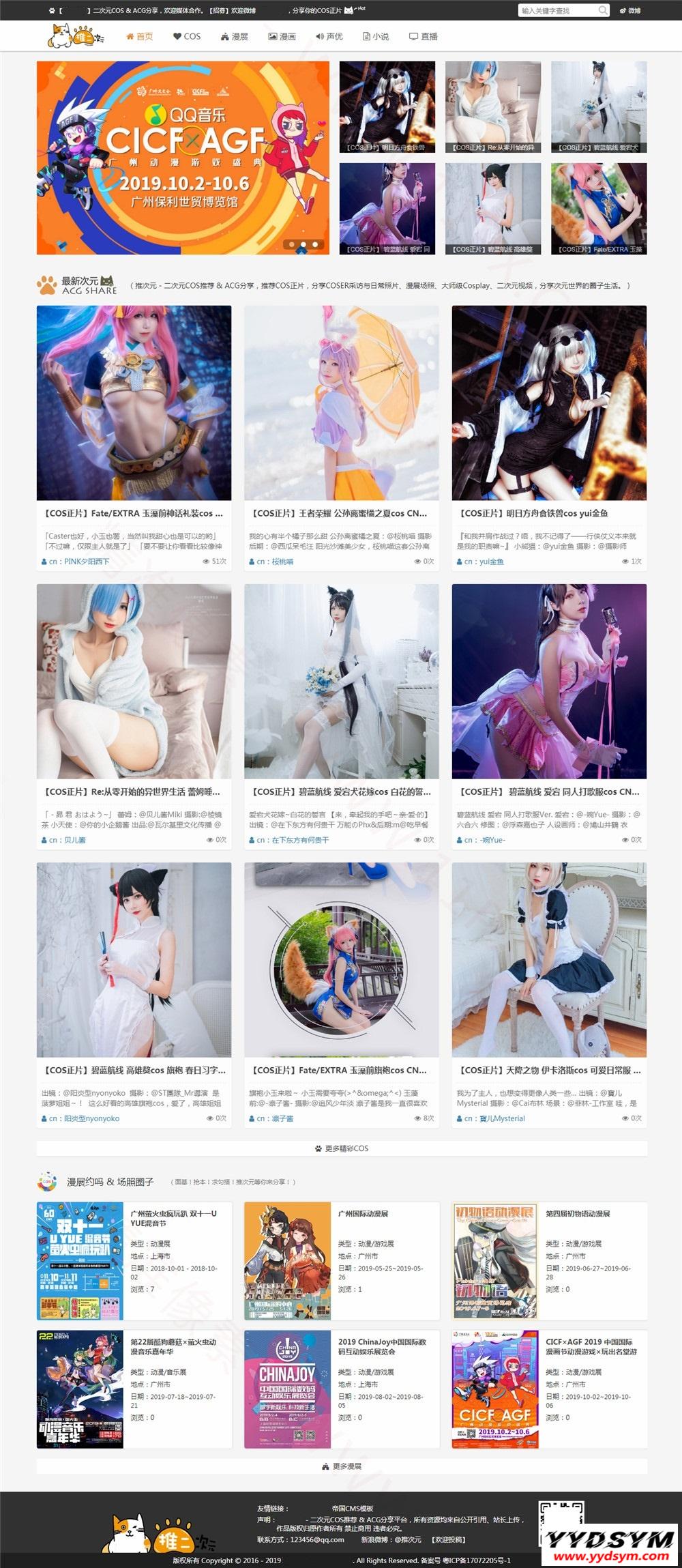Switch to the 小说 section
The height and width of the screenshot is (1568, 682).
pyautogui.click(x=375, y=36)
